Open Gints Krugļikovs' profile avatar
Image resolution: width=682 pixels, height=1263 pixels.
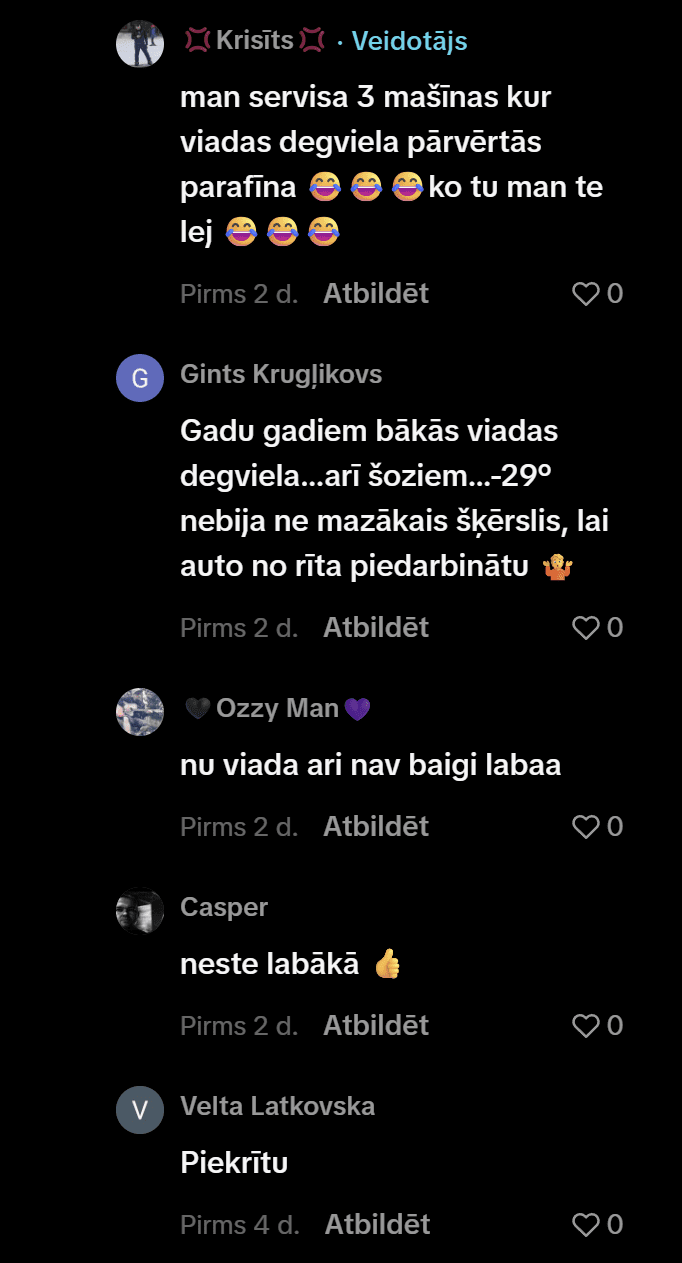pos(140,378)
